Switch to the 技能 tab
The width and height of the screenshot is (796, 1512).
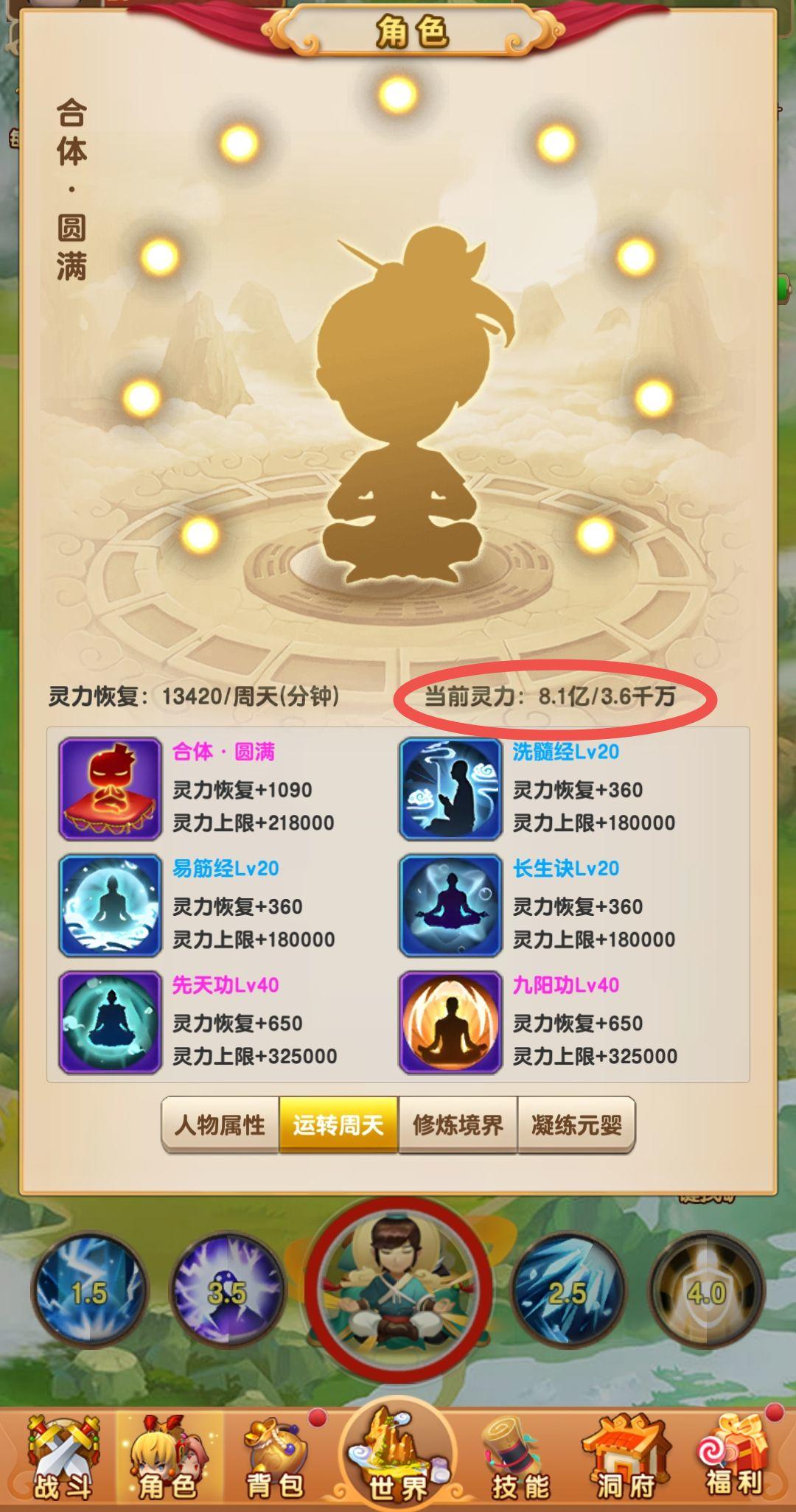click(520, 1459)
